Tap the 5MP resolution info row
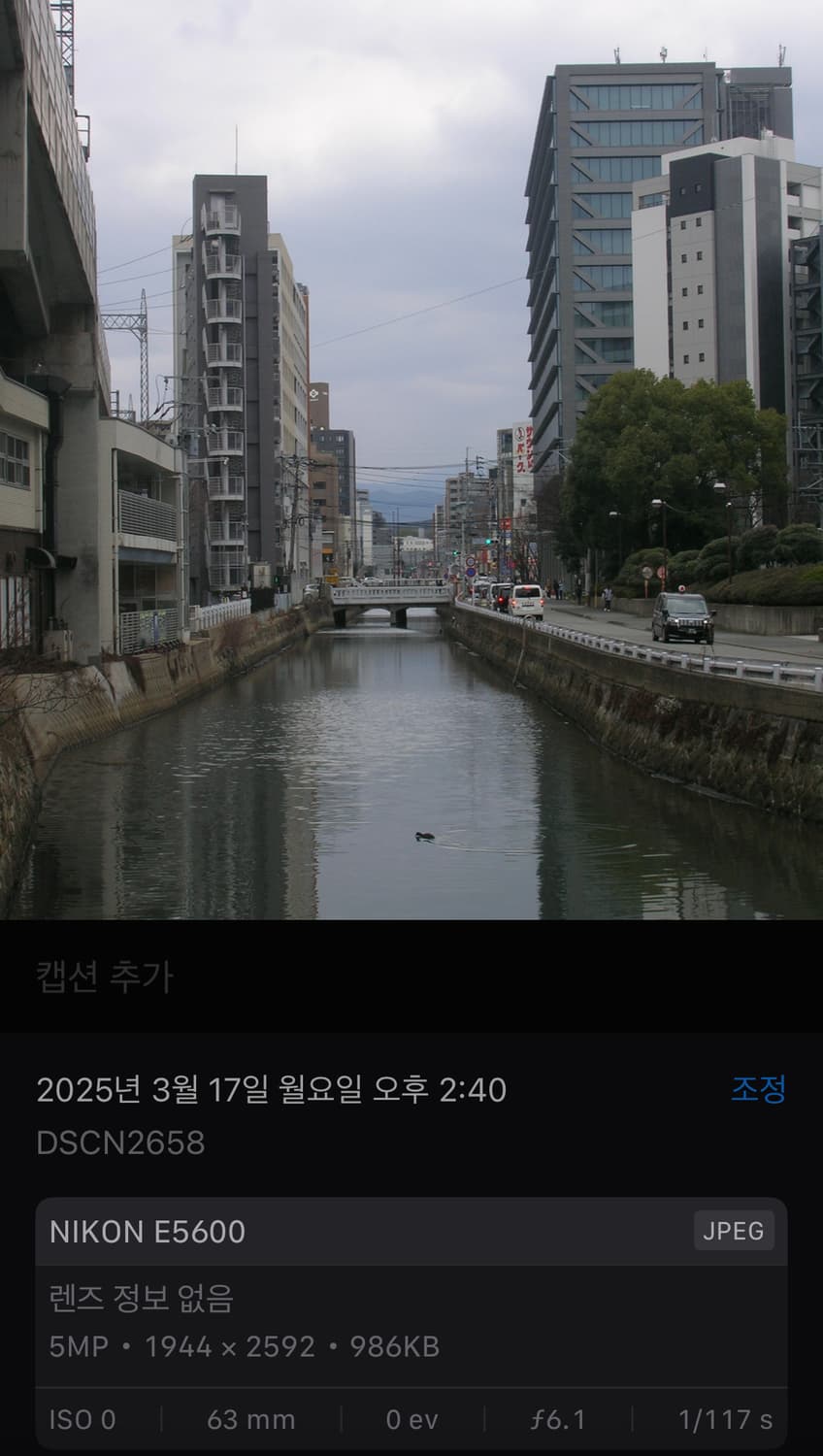Viewport: 823px width, 1456px height. pyautogui.click(x=72, y=1346)
